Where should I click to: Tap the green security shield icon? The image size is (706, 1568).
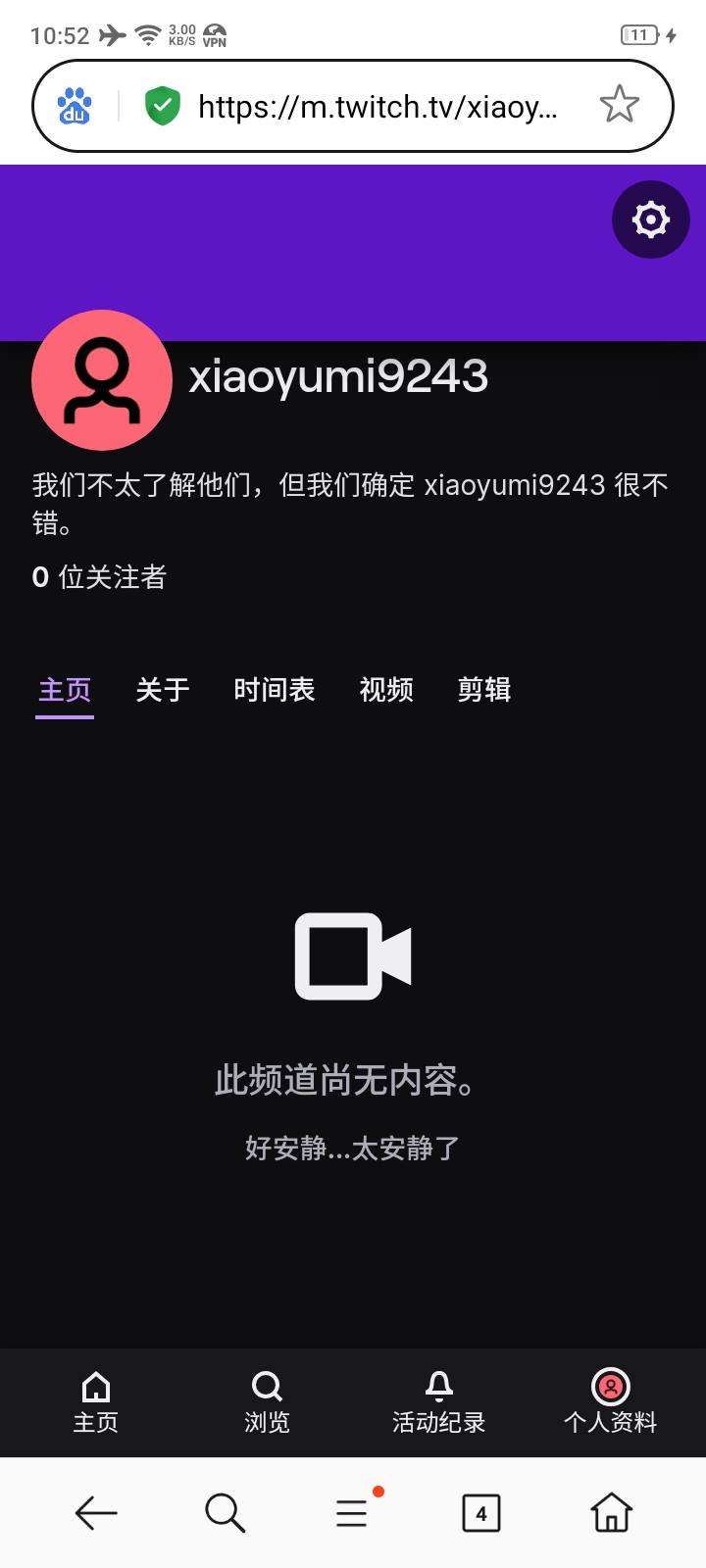pyautogui.click(x=163, y=106)
